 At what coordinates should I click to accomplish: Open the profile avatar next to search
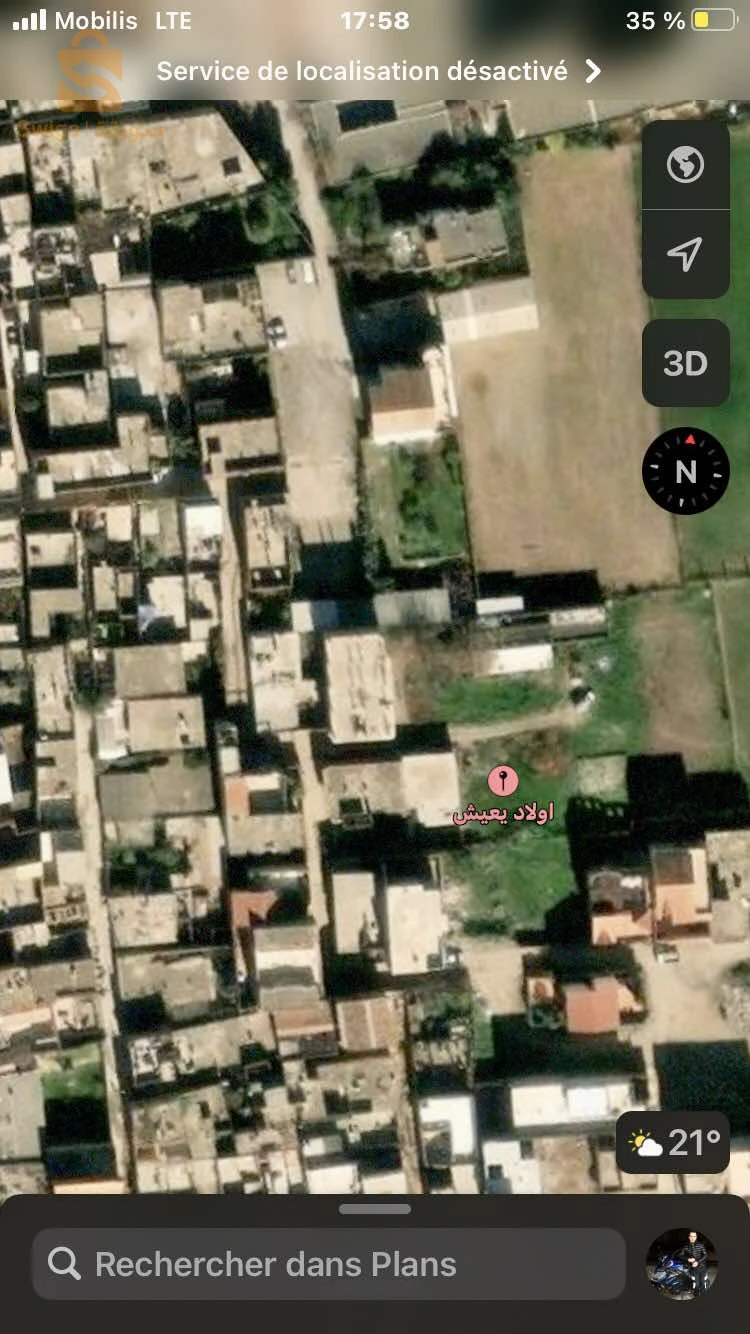coord(682,1264)
